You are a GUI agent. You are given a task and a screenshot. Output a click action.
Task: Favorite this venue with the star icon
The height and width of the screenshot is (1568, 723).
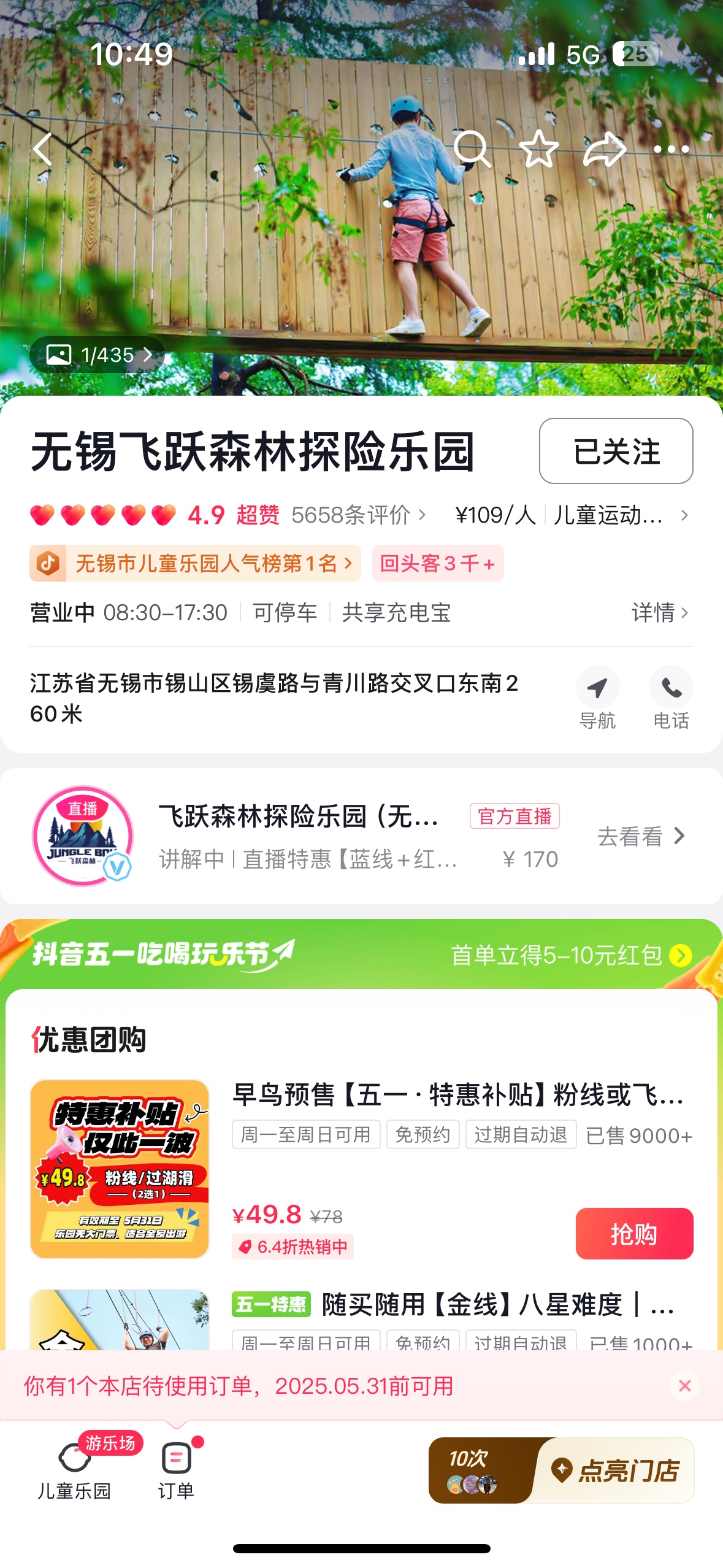click(538, 149)
